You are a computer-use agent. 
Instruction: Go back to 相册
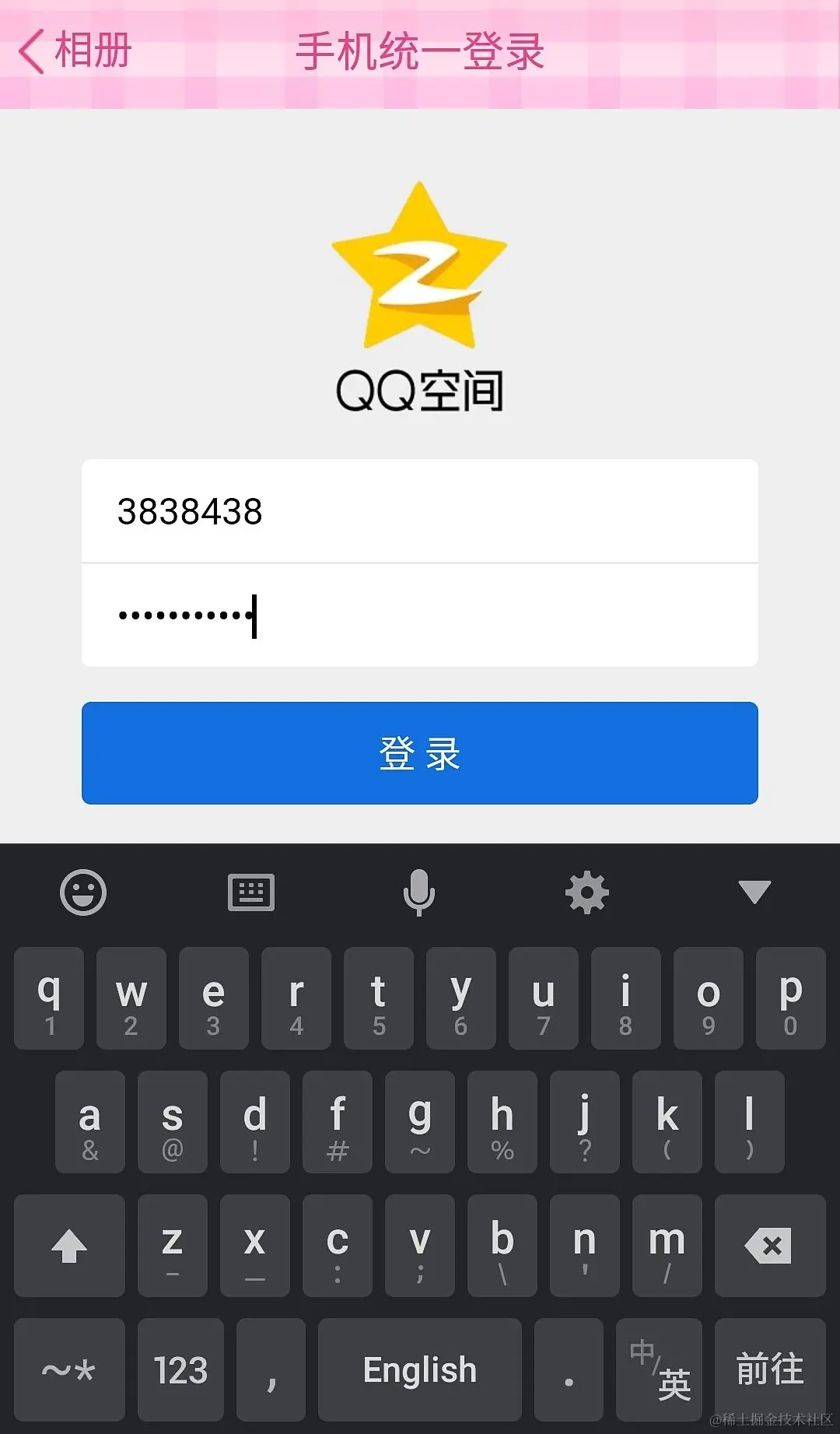(x=74, y=51)
